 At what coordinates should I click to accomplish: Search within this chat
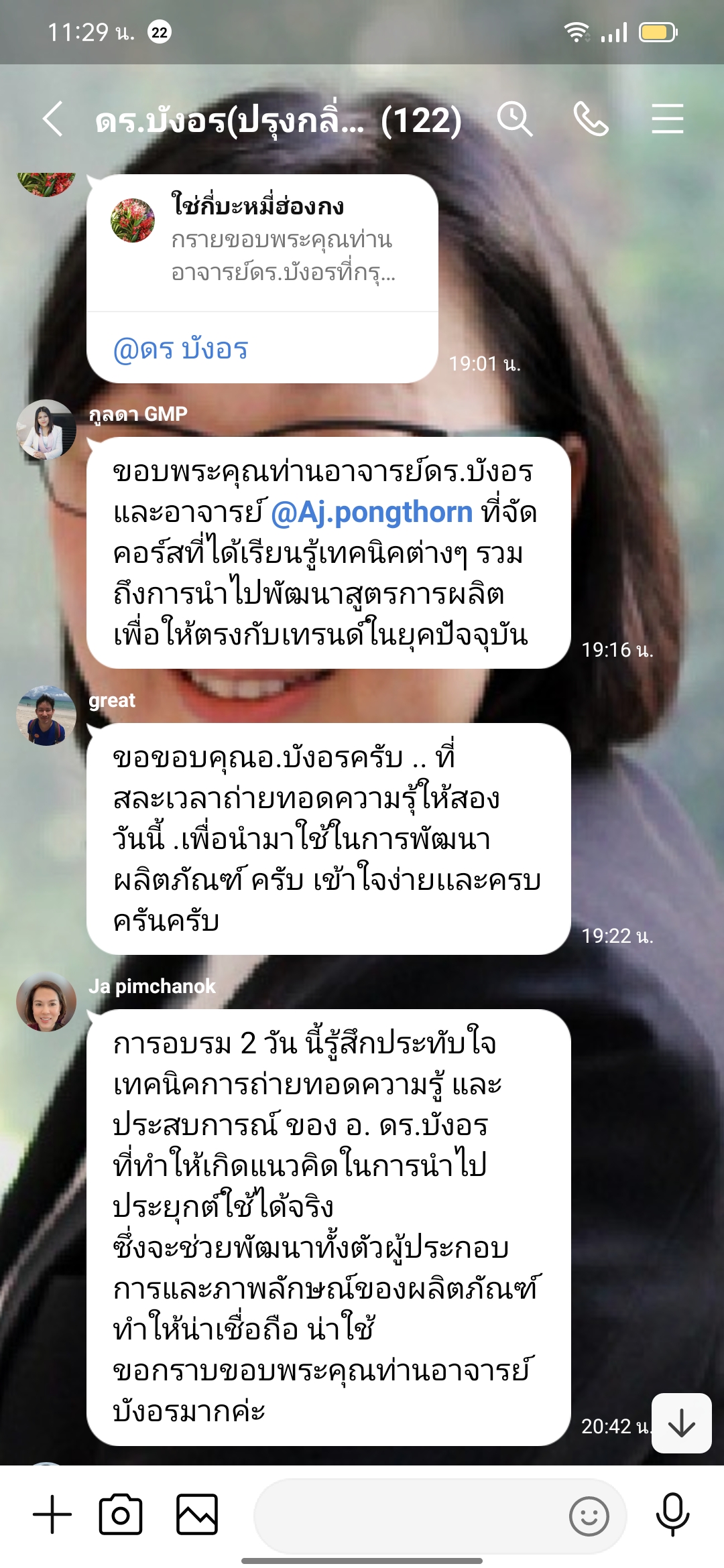(514, 119)
